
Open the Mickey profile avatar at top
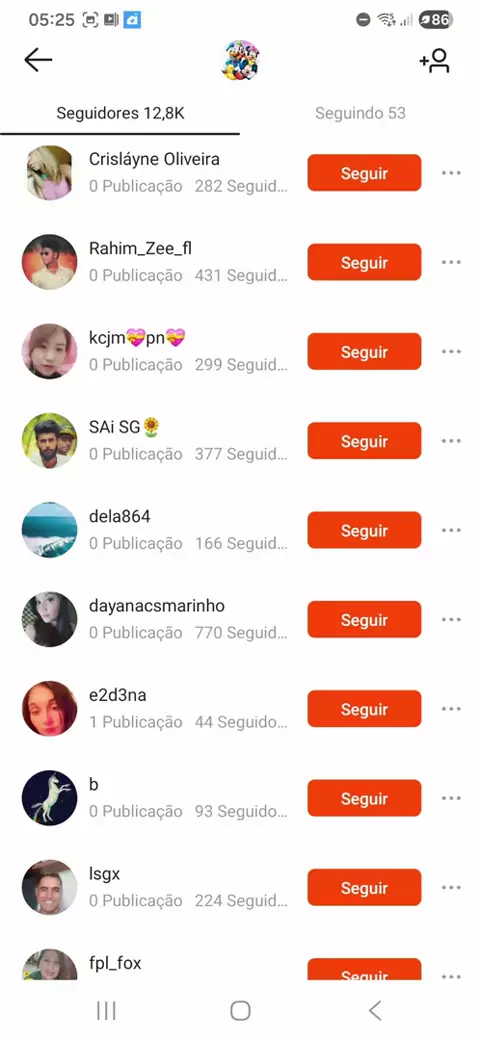click(240, 60)
